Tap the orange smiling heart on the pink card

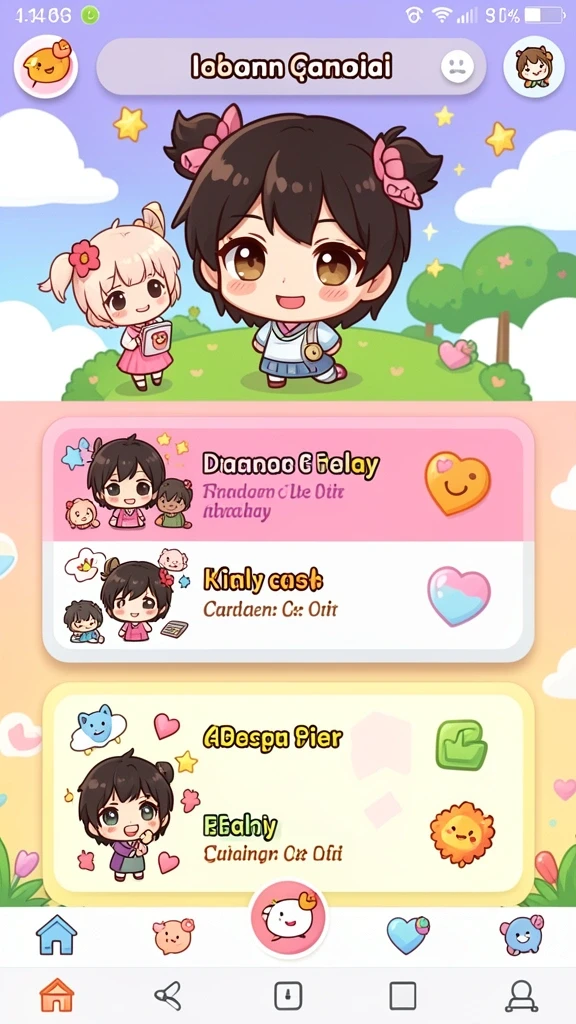click(457, 484)
